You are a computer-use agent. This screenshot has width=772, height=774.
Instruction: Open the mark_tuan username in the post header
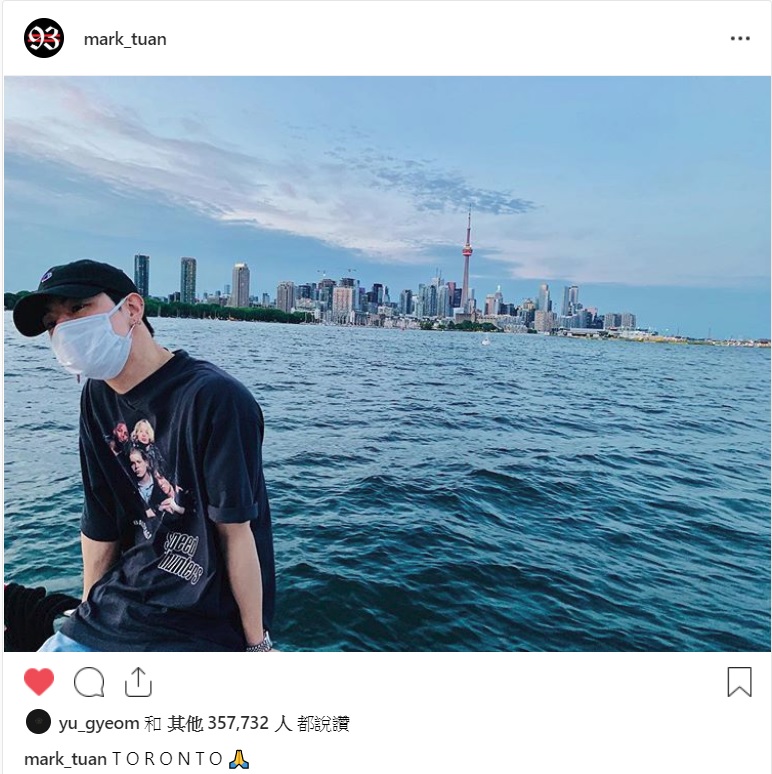tap(125, 40)
